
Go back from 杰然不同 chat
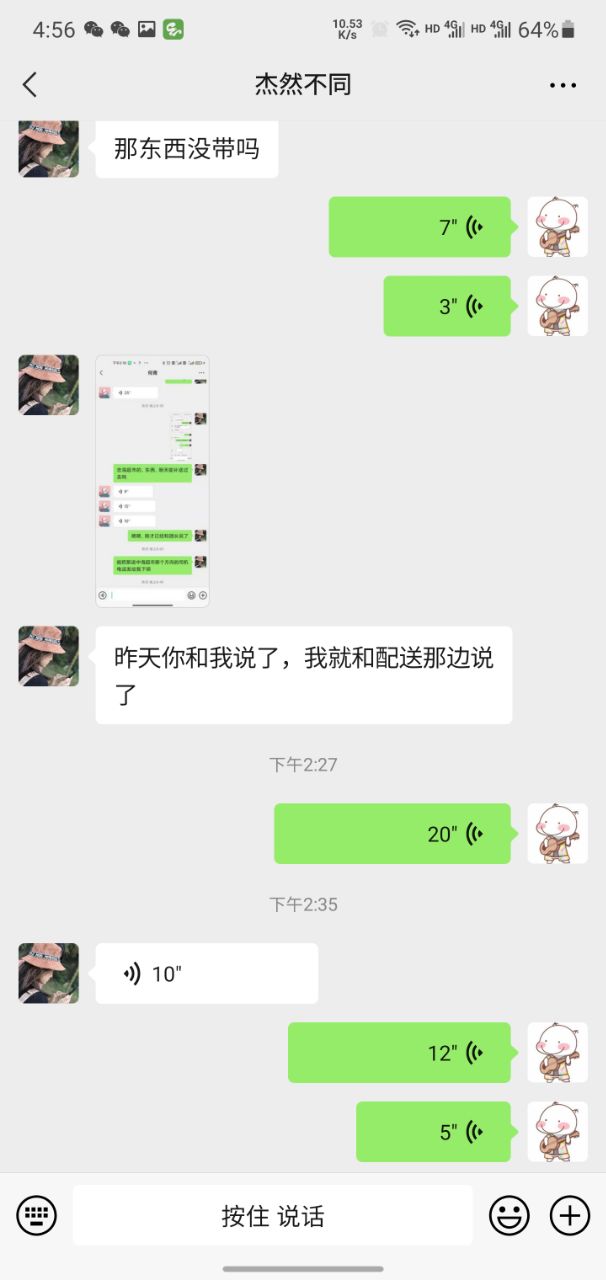(x=30, y=85)
